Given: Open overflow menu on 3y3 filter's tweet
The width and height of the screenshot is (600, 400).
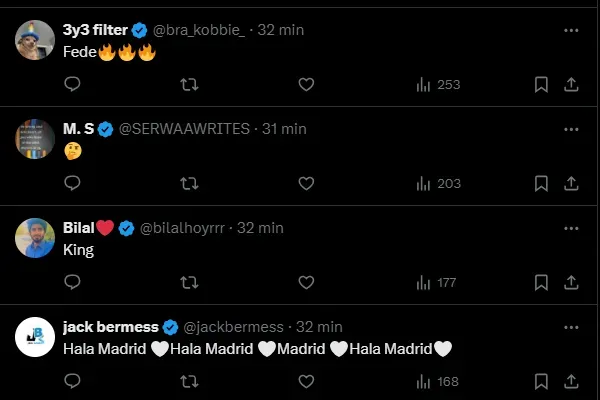Looking at the screenshot, I should pos(571,31).
